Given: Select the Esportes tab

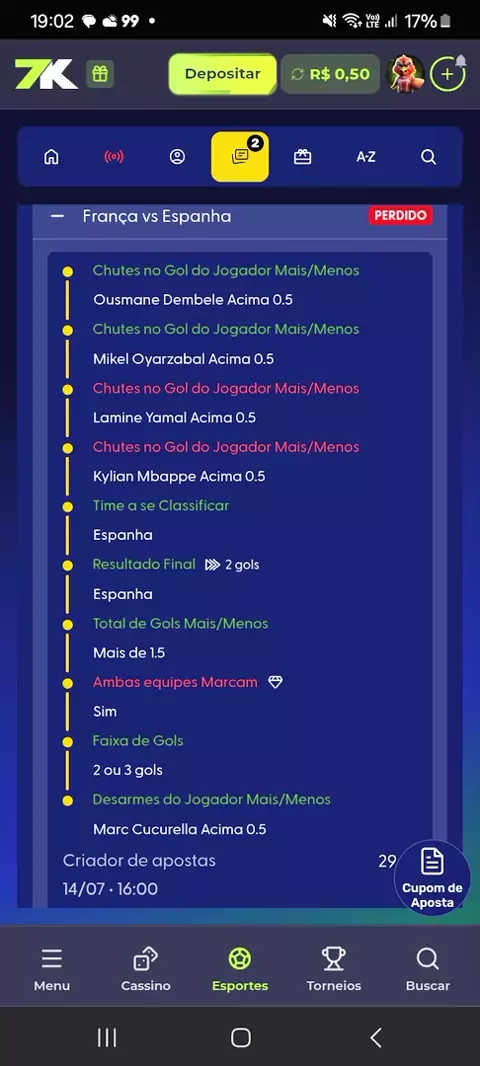Looking at the screenshot, I should (x=240, y=969).
